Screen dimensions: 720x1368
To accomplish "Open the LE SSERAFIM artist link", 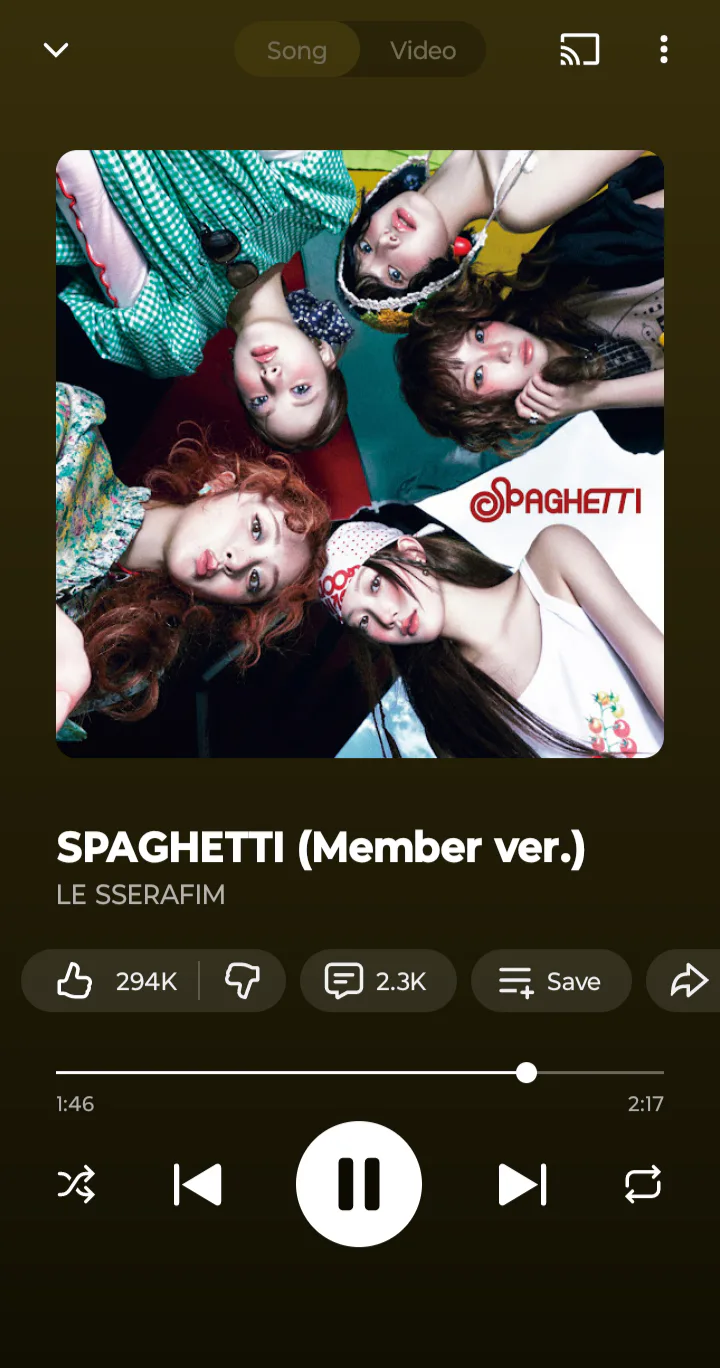I will [141, 895].
